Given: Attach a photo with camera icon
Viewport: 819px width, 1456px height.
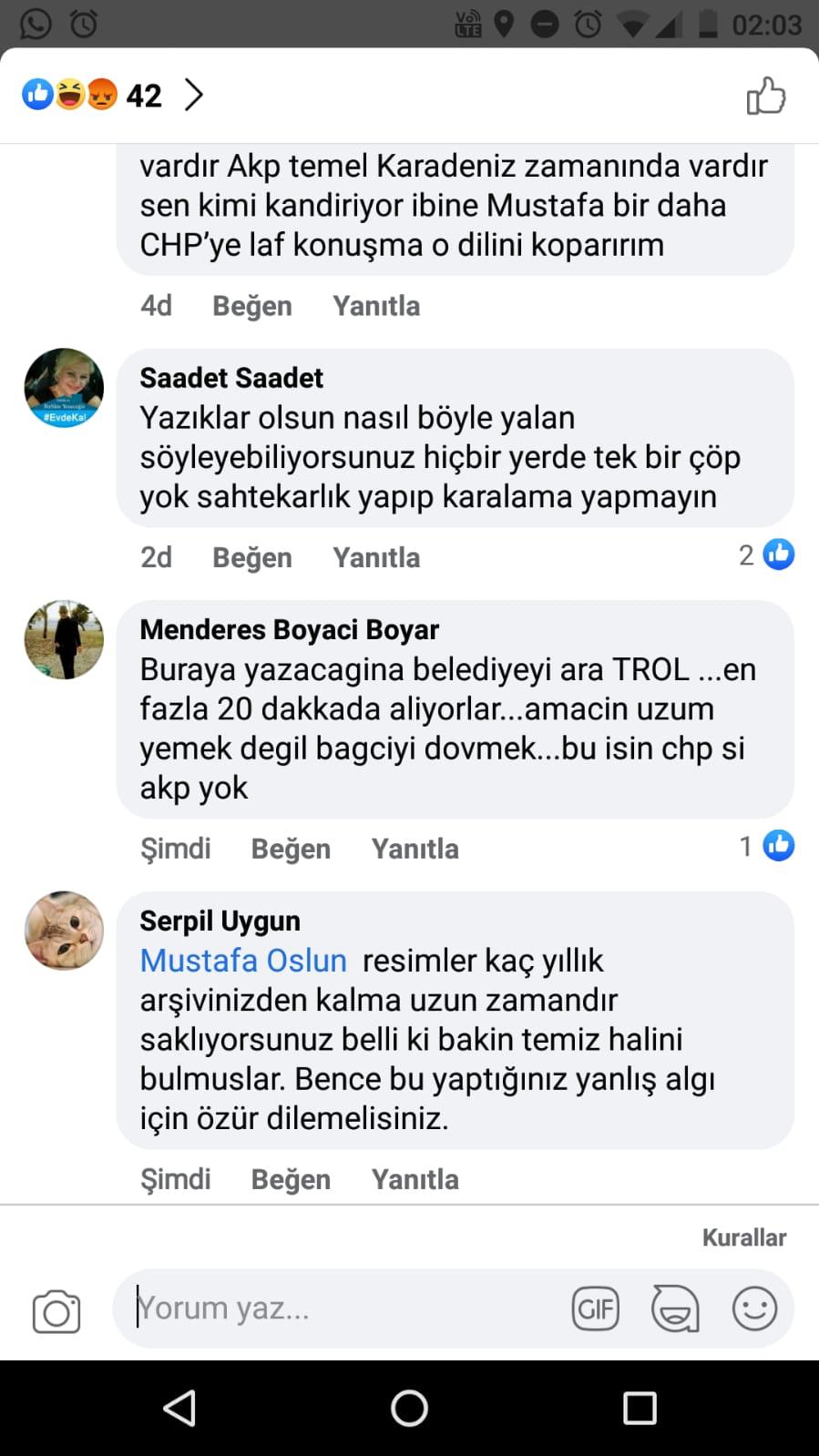Looking at the screenshot, I should tap(56, 1311).
